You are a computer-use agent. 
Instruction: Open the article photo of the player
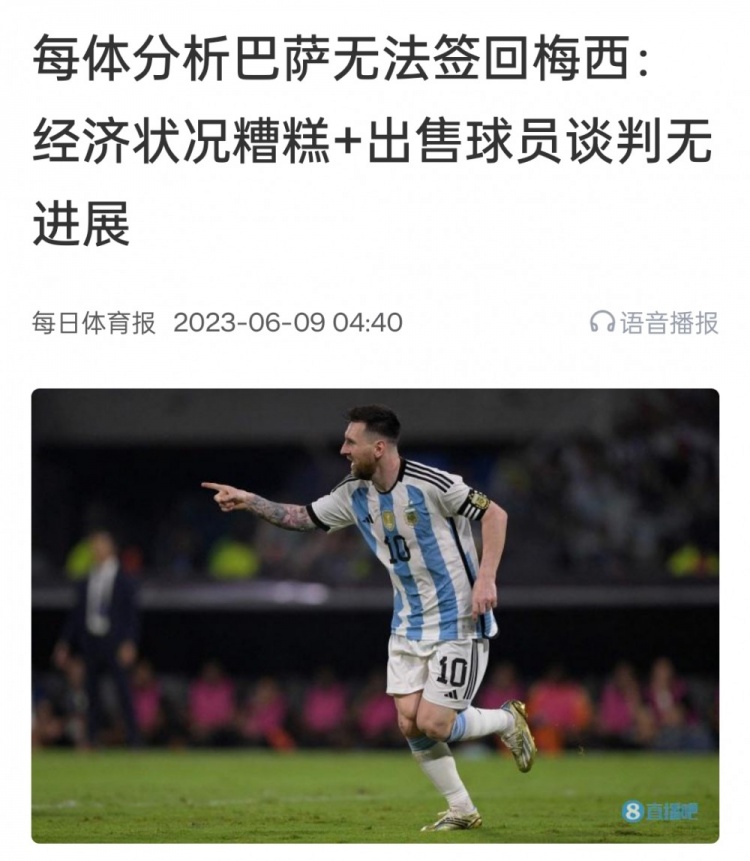coord(375,615)
